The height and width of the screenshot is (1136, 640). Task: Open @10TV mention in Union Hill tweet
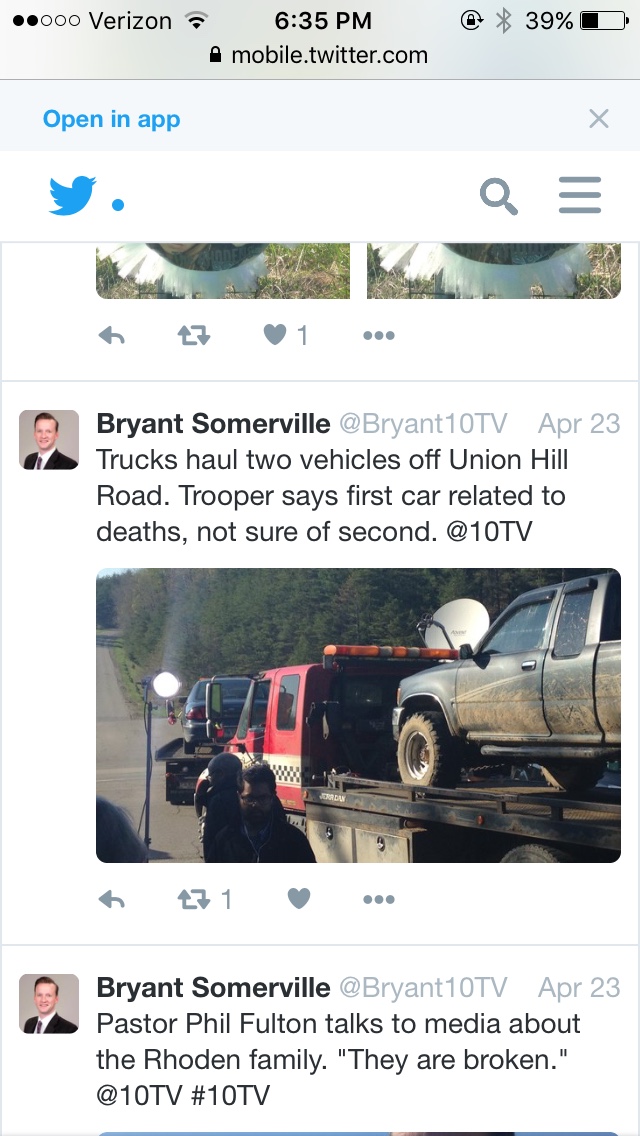(x=488, y=532)
